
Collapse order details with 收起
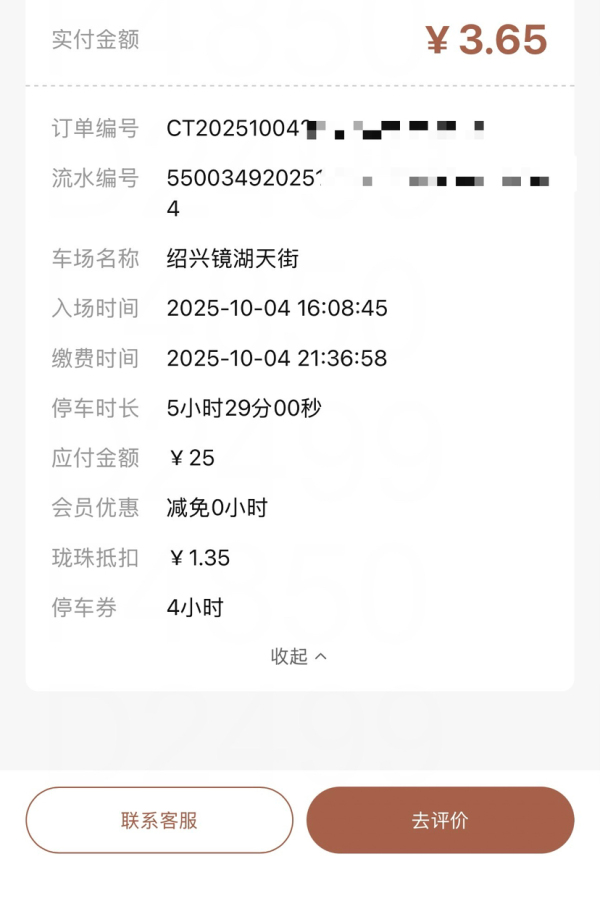coord(299,656)
